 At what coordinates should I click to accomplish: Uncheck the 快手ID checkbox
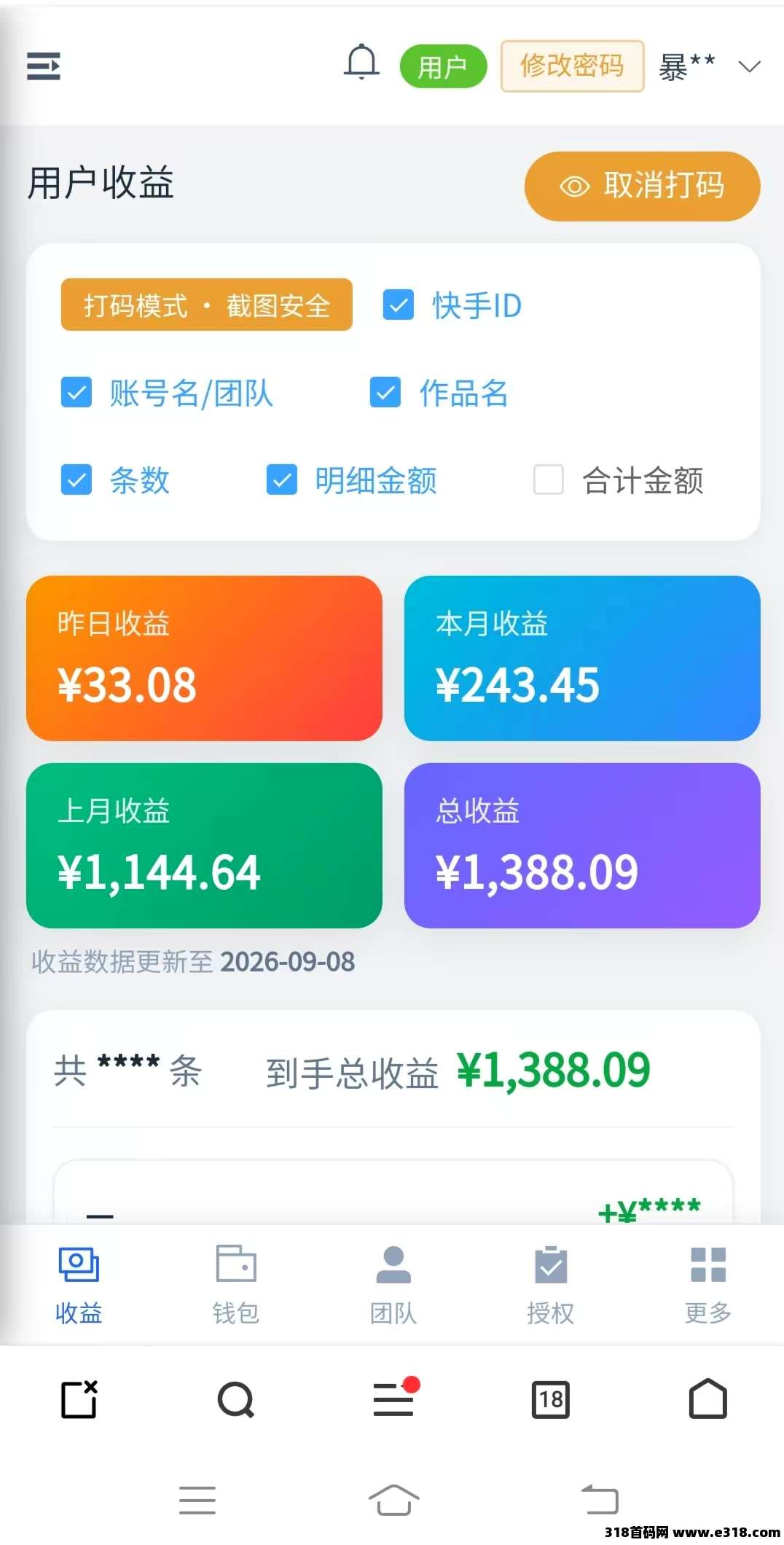[x=399, y=305]
